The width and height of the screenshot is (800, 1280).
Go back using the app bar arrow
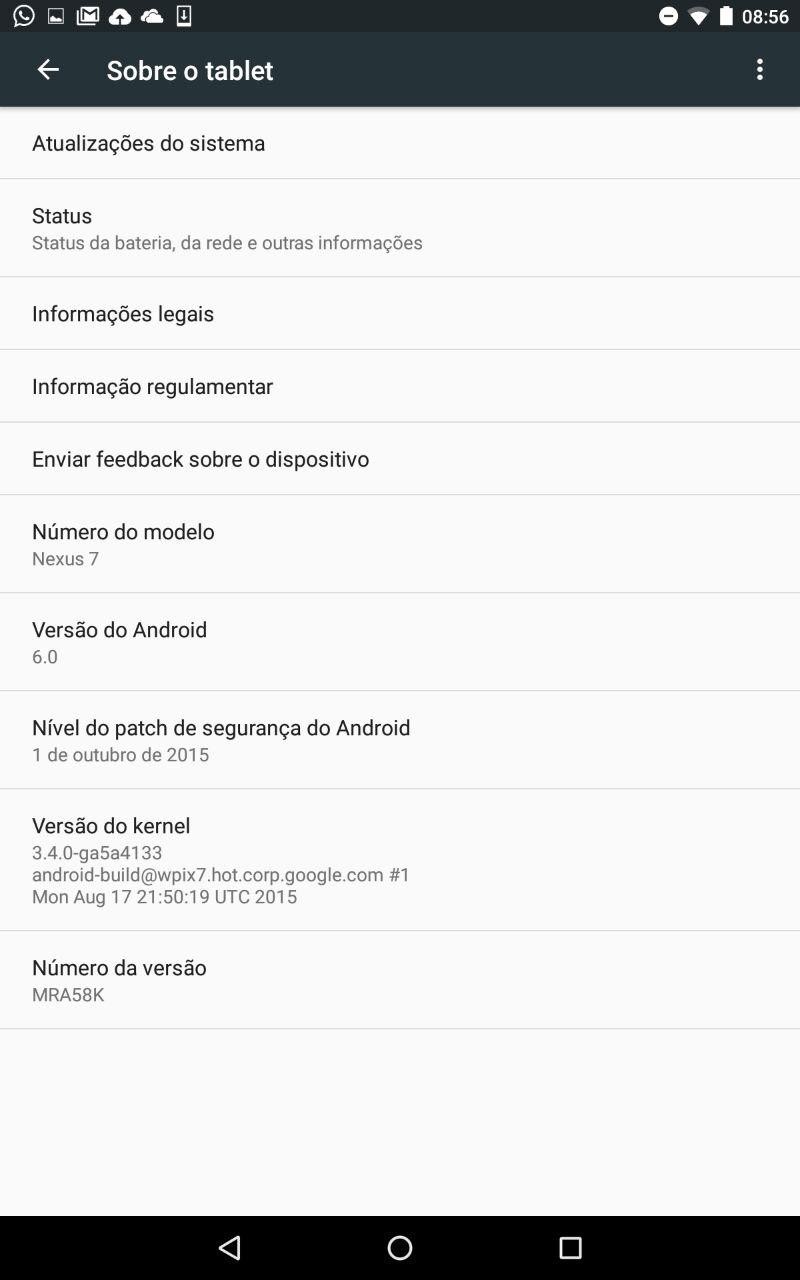48,69
